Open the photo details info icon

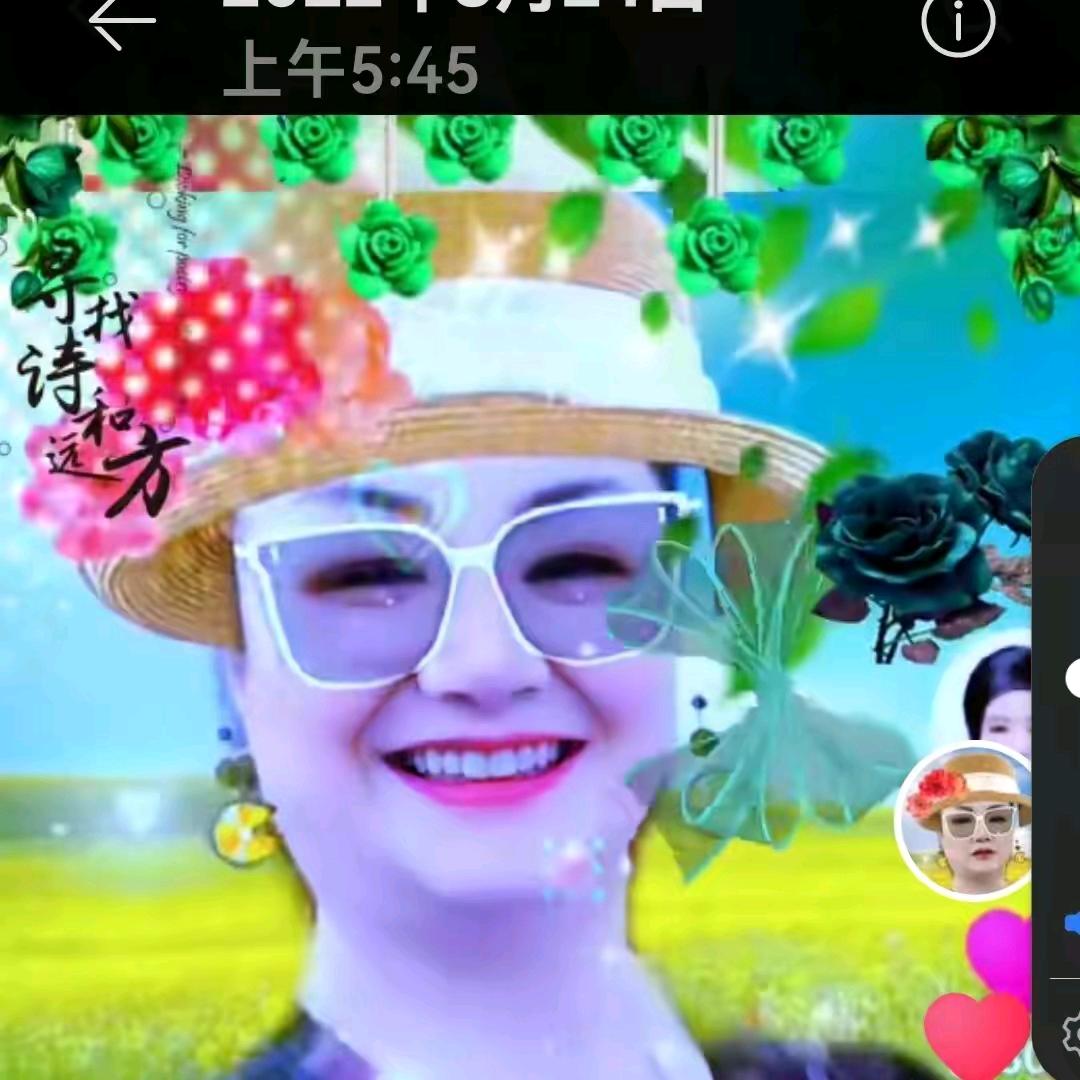click(958, 22)
